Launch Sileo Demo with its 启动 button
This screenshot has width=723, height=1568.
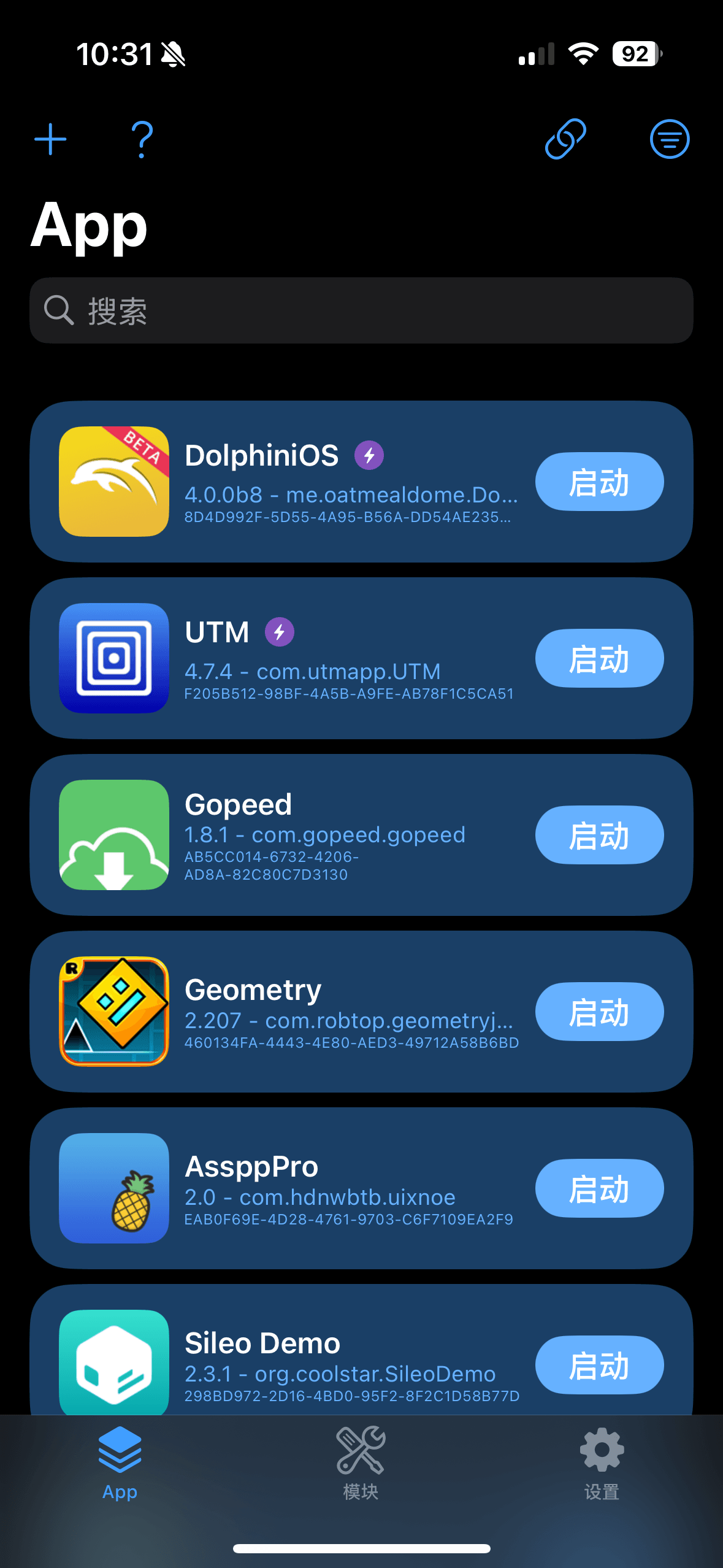coord(599,1365)
